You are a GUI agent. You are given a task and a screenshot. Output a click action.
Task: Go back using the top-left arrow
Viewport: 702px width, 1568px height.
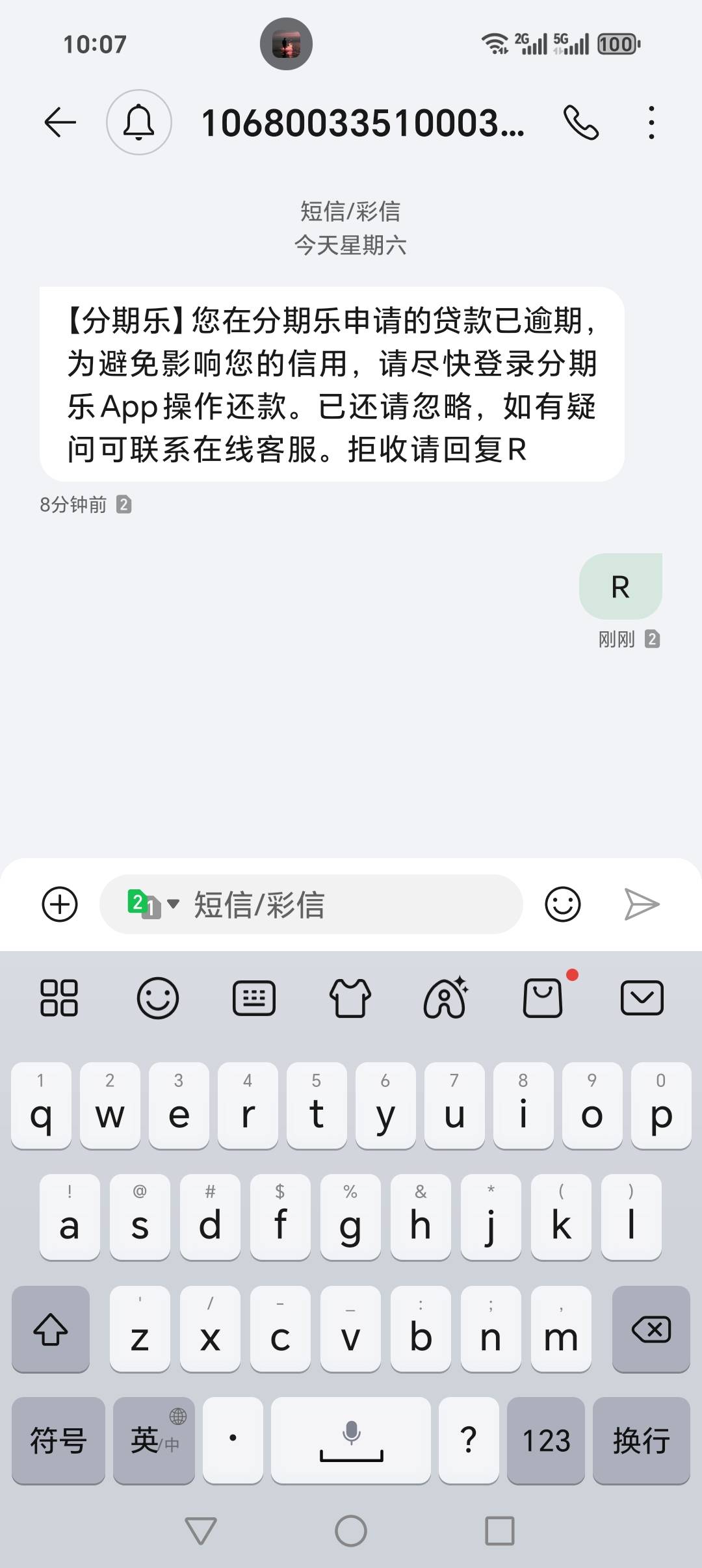pos(60,122)
